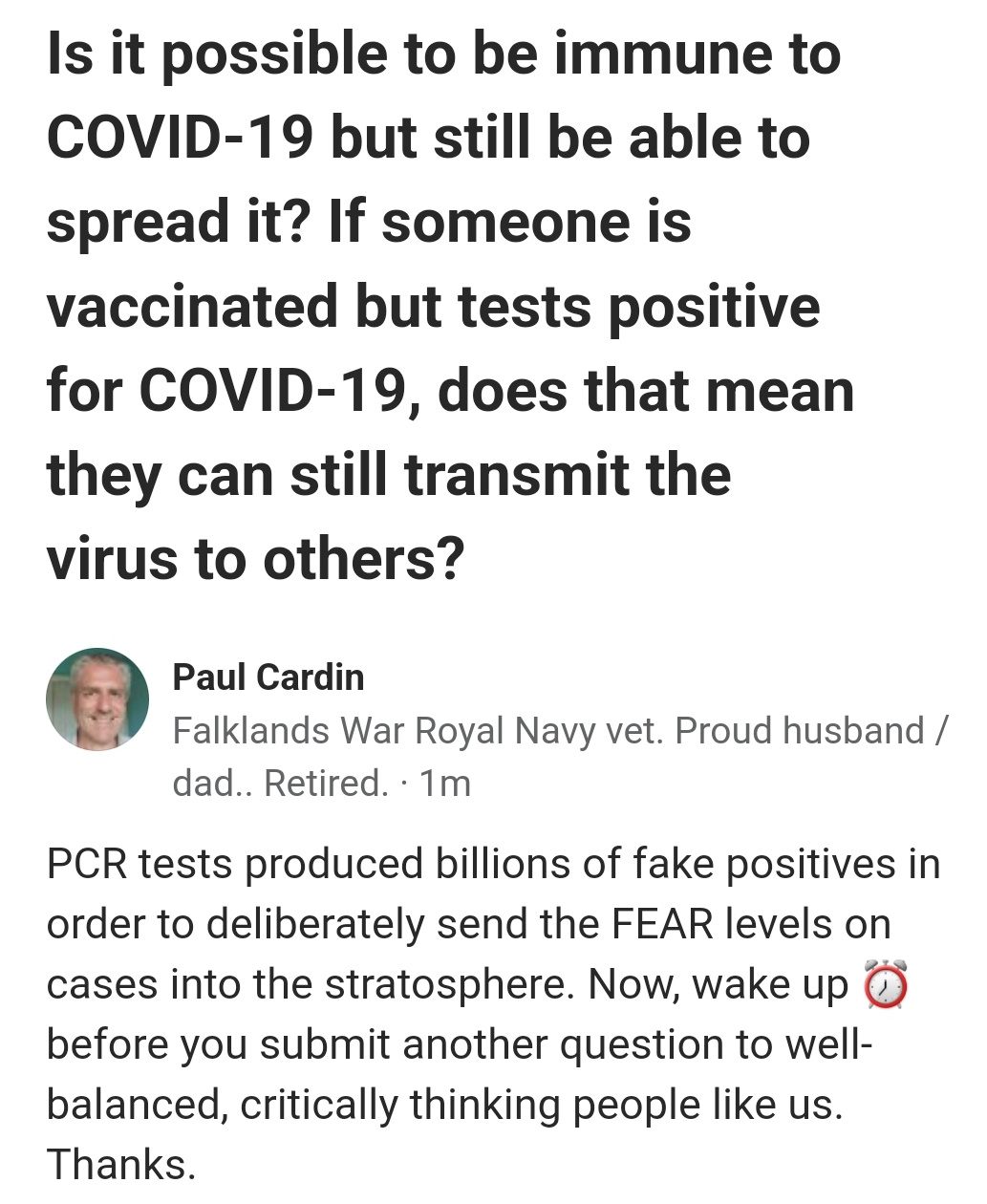This screenshot has height=1204, width=987.
Task: Open Paul Cardin's profile picture
Action: coord(97,699)
